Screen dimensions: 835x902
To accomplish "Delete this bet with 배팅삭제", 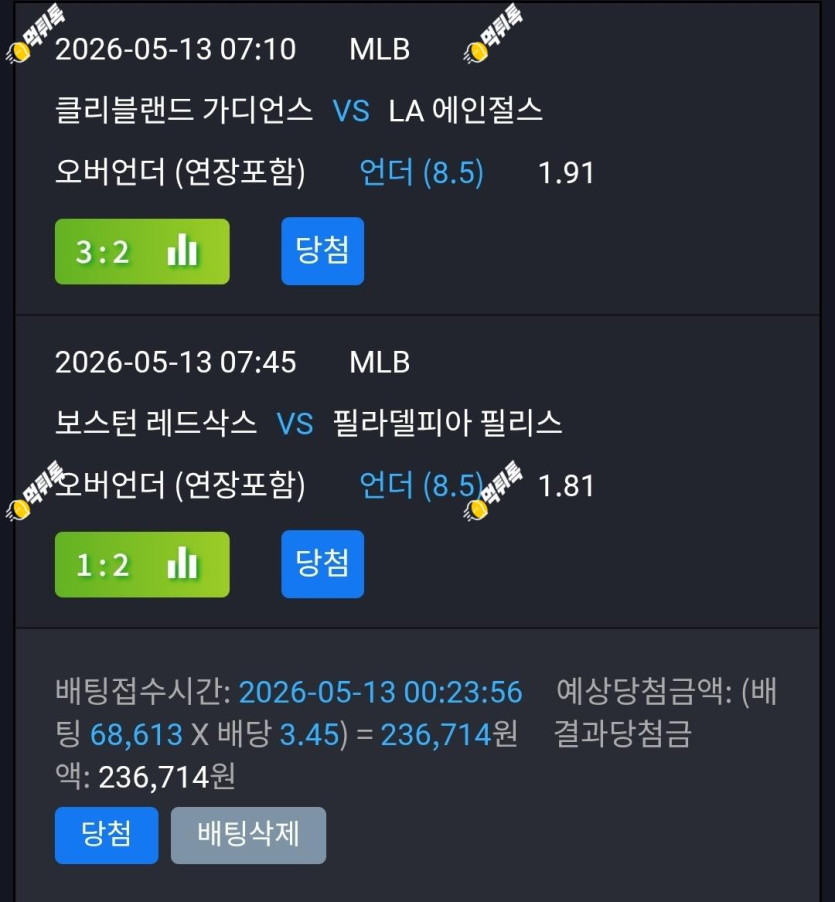I will click(248, 835).
